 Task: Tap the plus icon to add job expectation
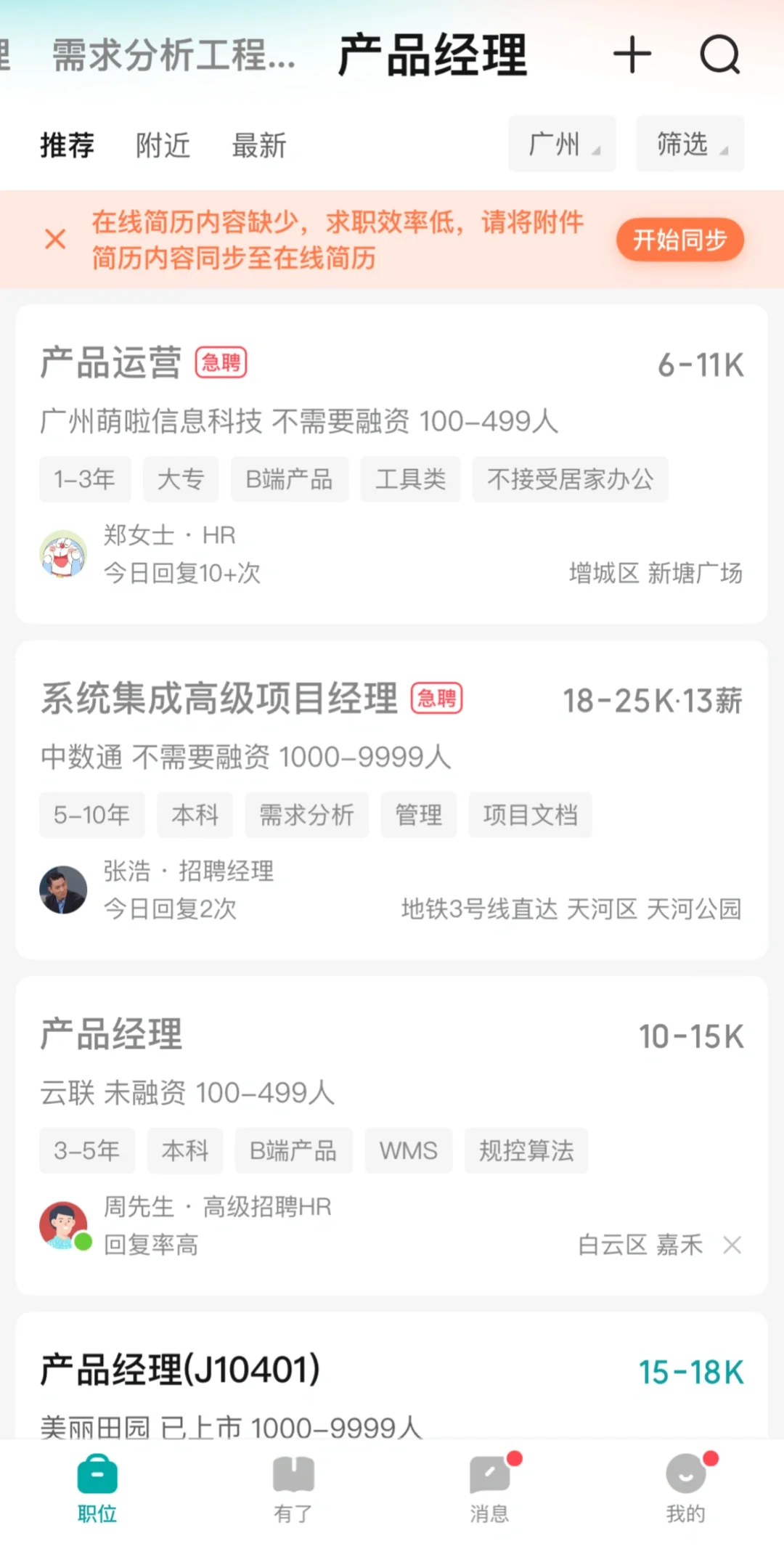tap(632, 55)
